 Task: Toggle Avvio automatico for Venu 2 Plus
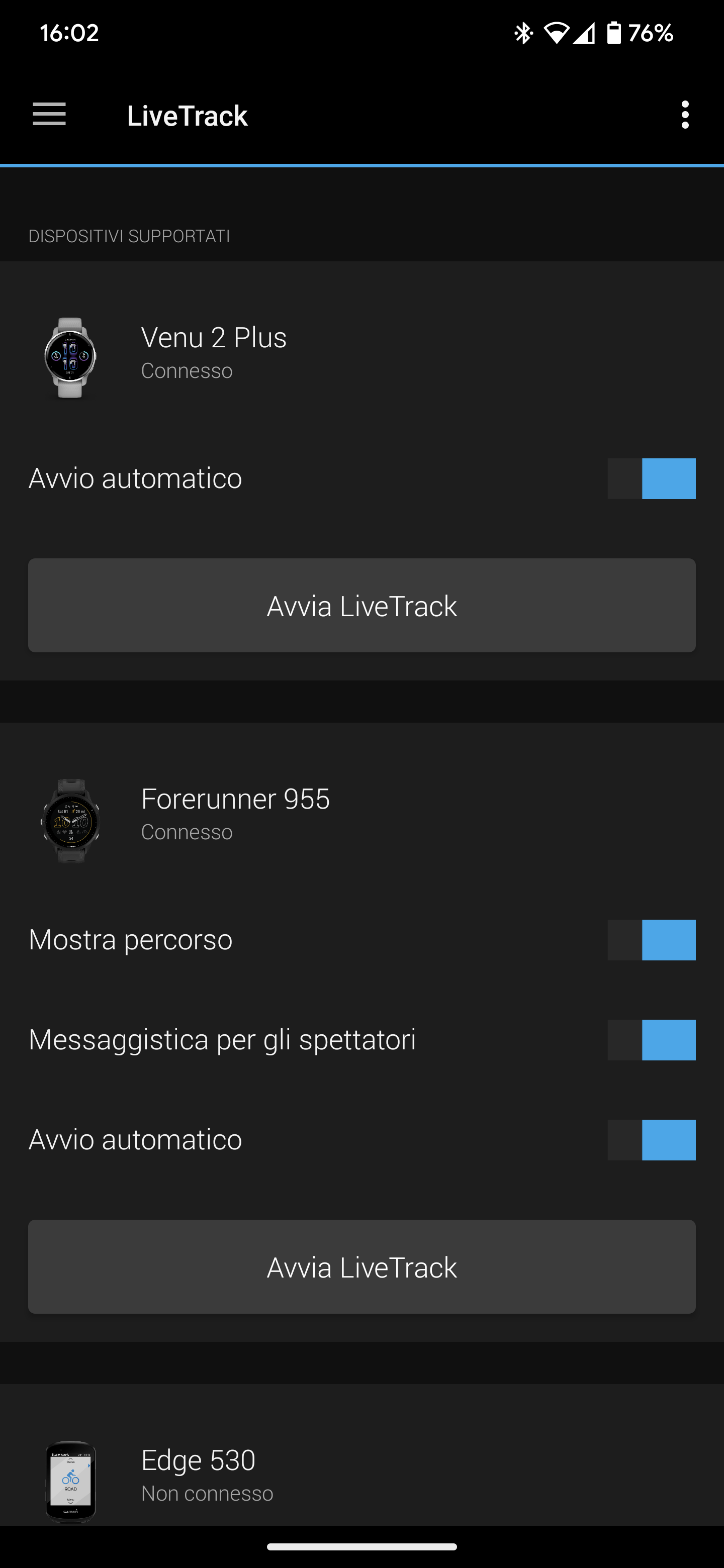651,478
